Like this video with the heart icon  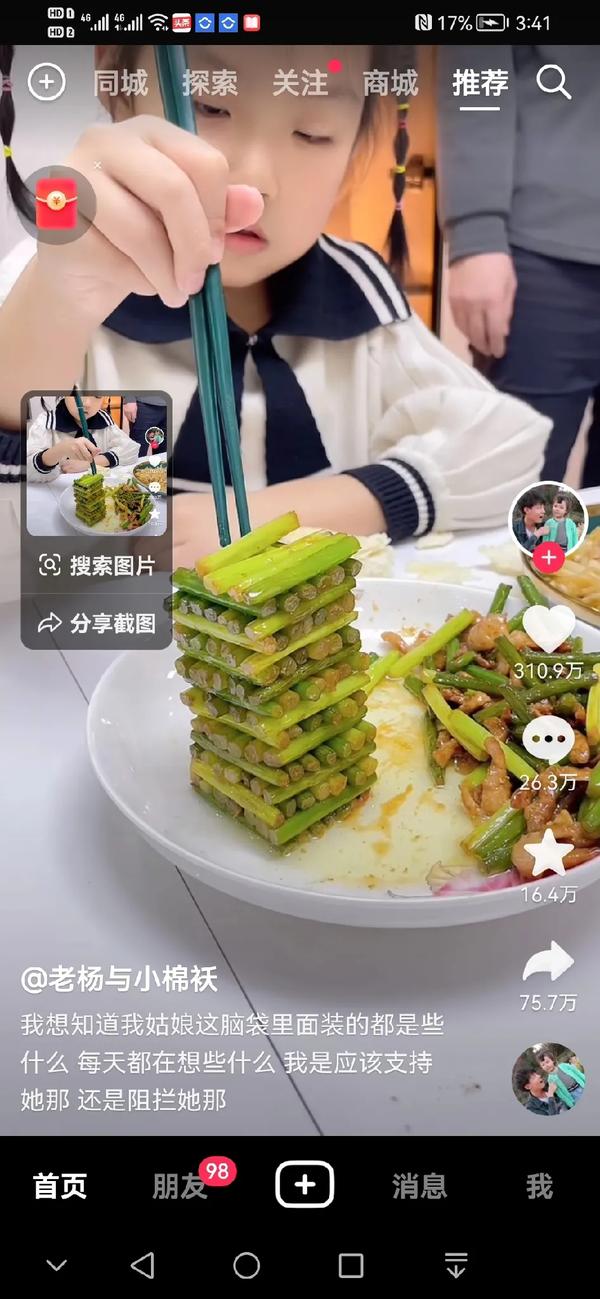pos(548,628)
